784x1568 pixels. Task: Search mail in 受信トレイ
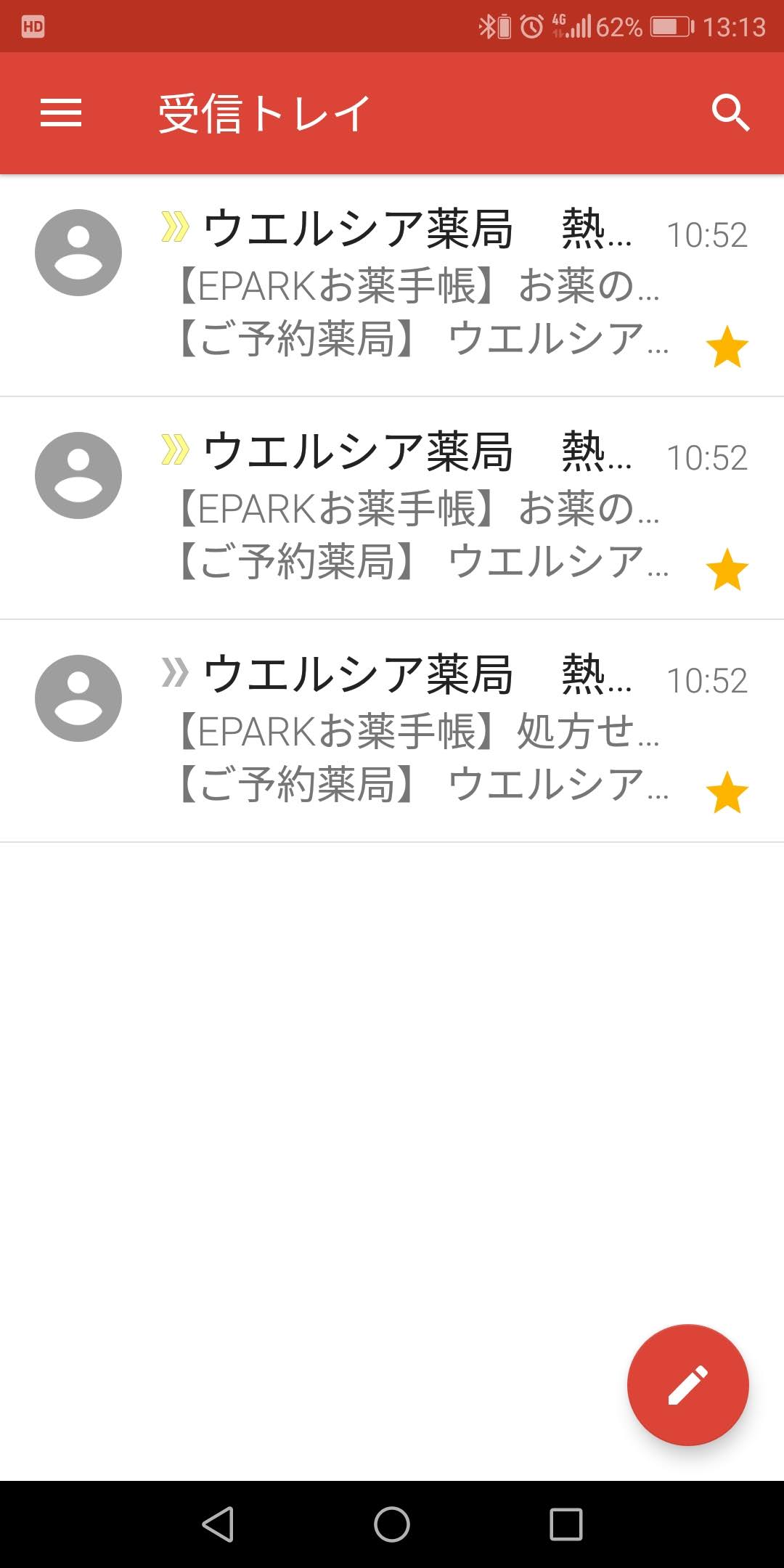[730, 113]
